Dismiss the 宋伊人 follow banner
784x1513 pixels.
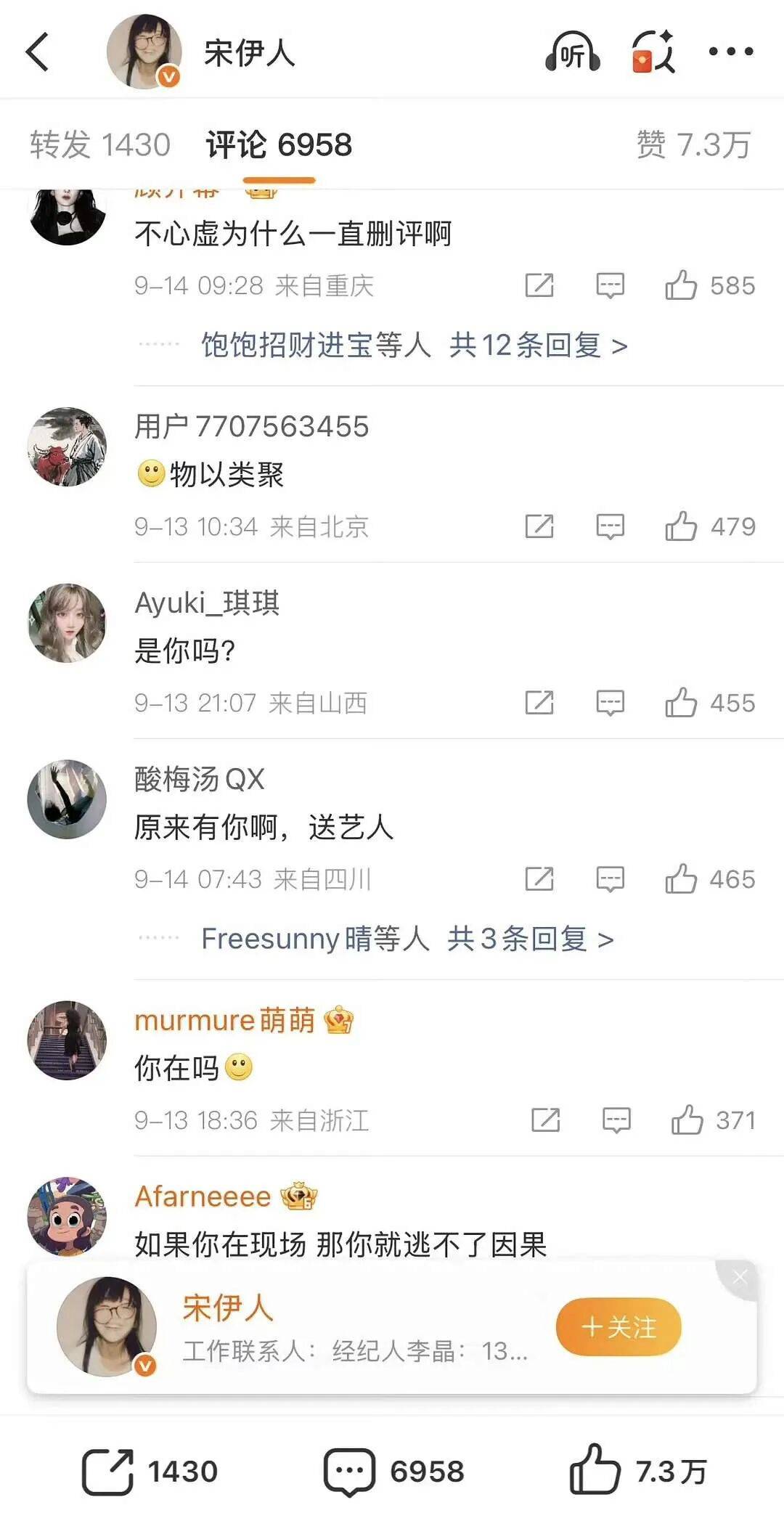tap(740, 1278)
